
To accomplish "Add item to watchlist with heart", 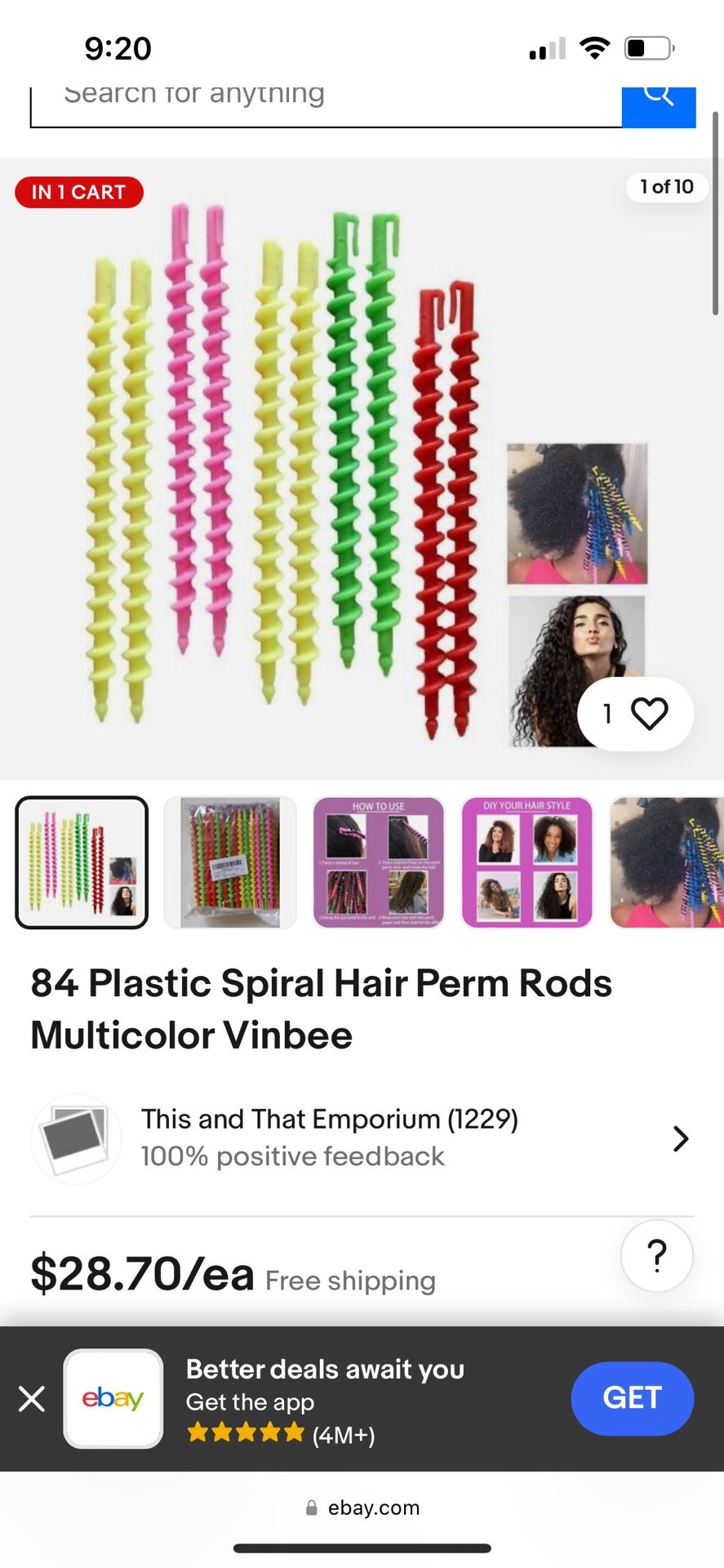I will coord(649,714).
